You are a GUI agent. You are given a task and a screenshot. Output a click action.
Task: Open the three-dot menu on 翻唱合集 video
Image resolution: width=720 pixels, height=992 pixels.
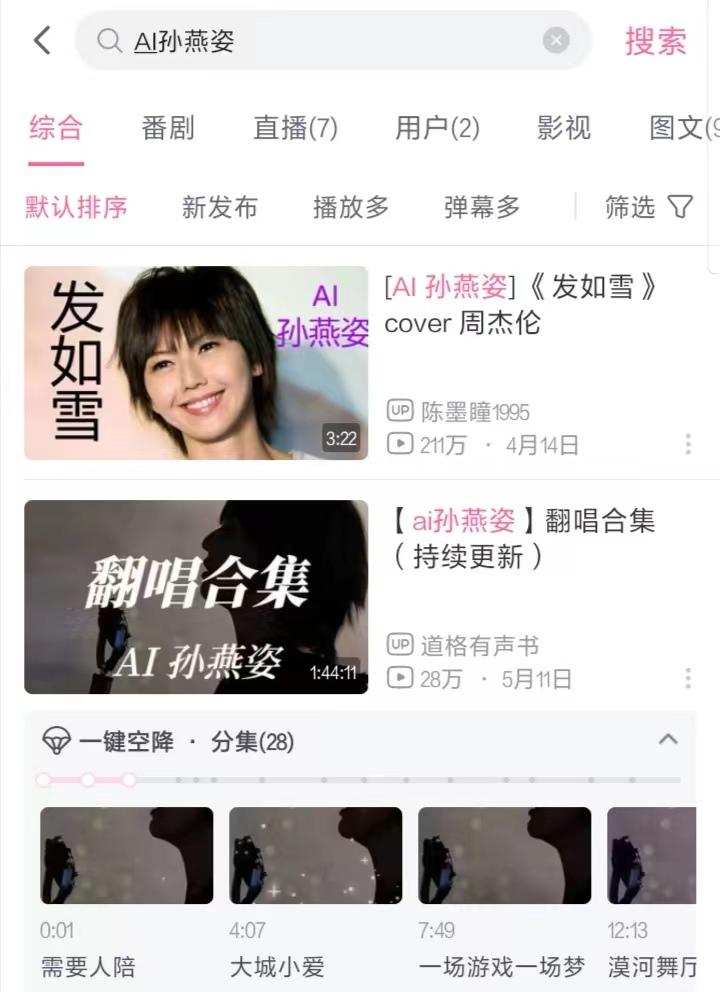pyautogui.click(x=687, y=678)
